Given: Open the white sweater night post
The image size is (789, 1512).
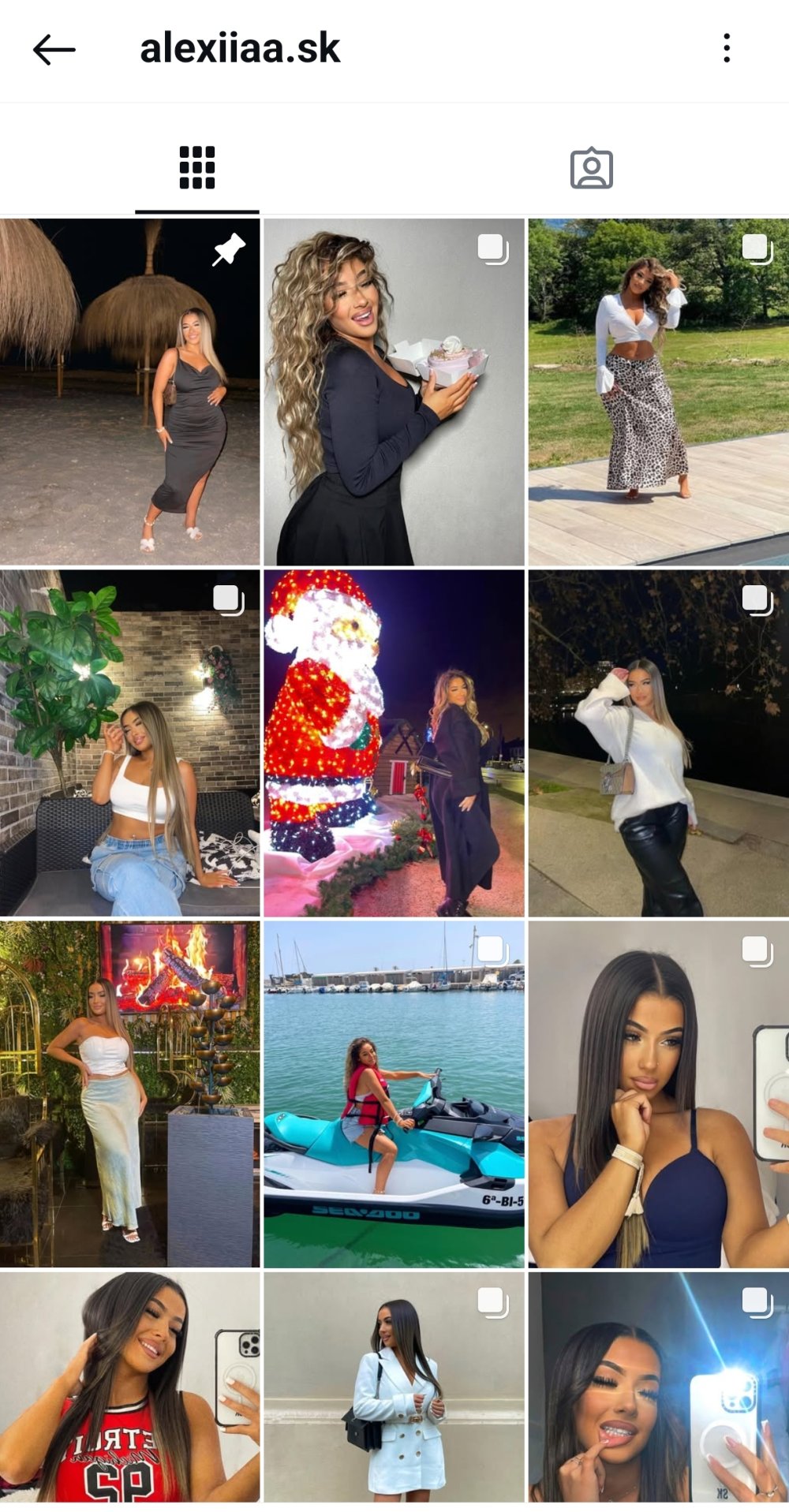Looking at the screenshot, I should pos(658,743).
